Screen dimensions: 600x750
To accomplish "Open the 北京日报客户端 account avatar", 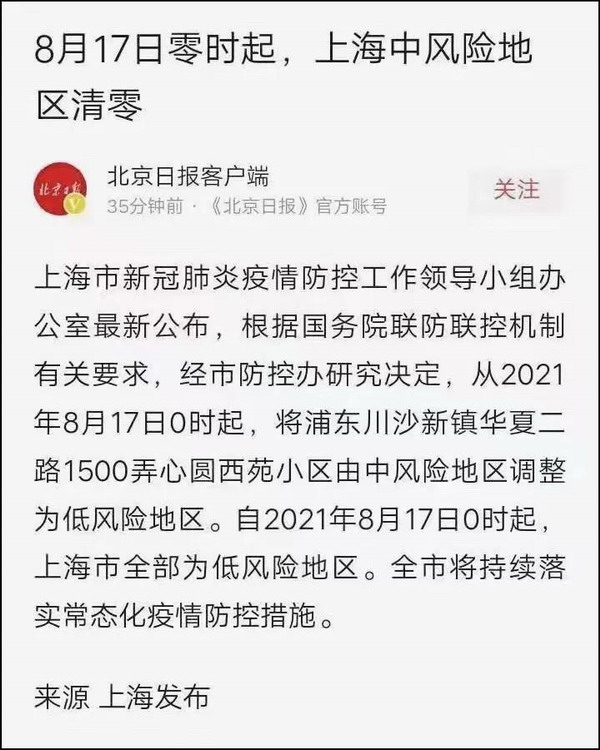I will [x=62, y=191].
